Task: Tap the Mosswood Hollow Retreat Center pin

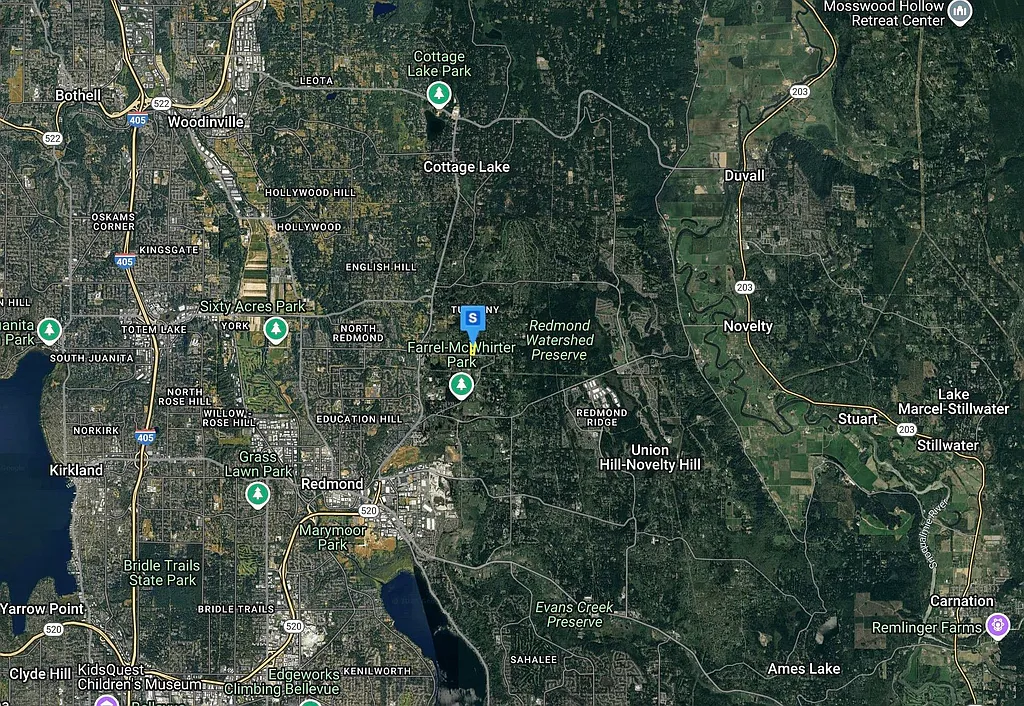Action: tap(959, 13)
